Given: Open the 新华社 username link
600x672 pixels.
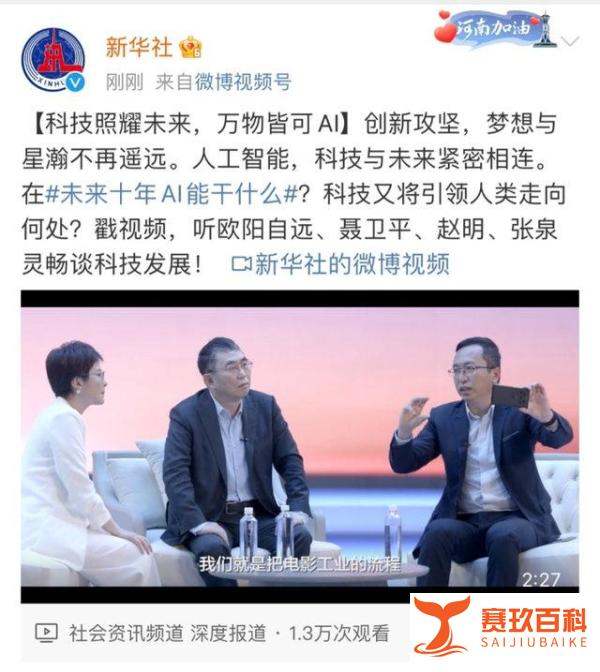Looking at the screenshot, I should pos(138,46).
